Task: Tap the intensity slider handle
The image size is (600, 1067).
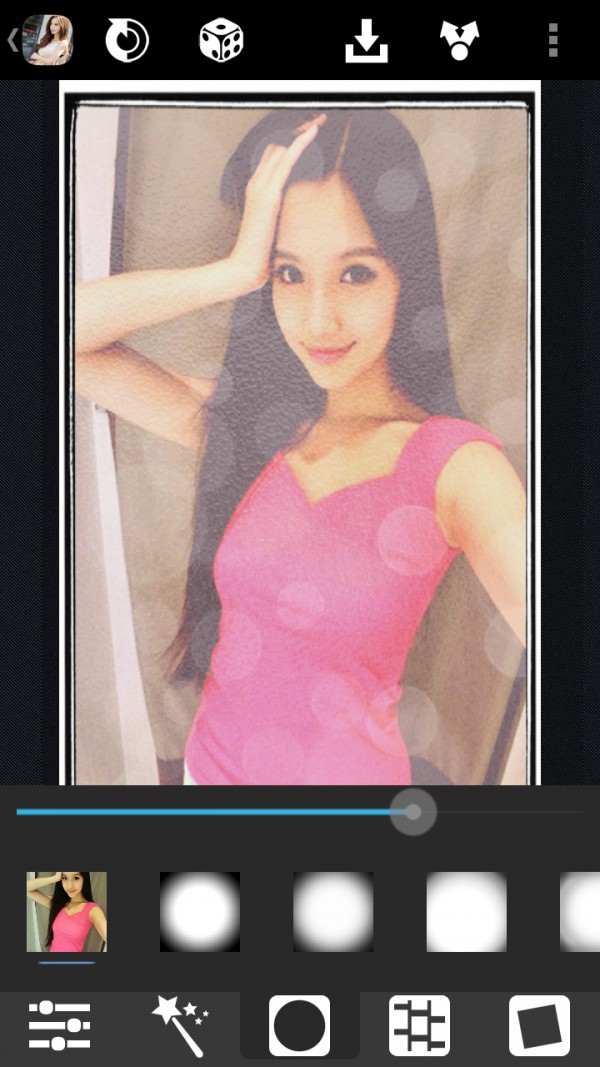Action: point(412,811)
